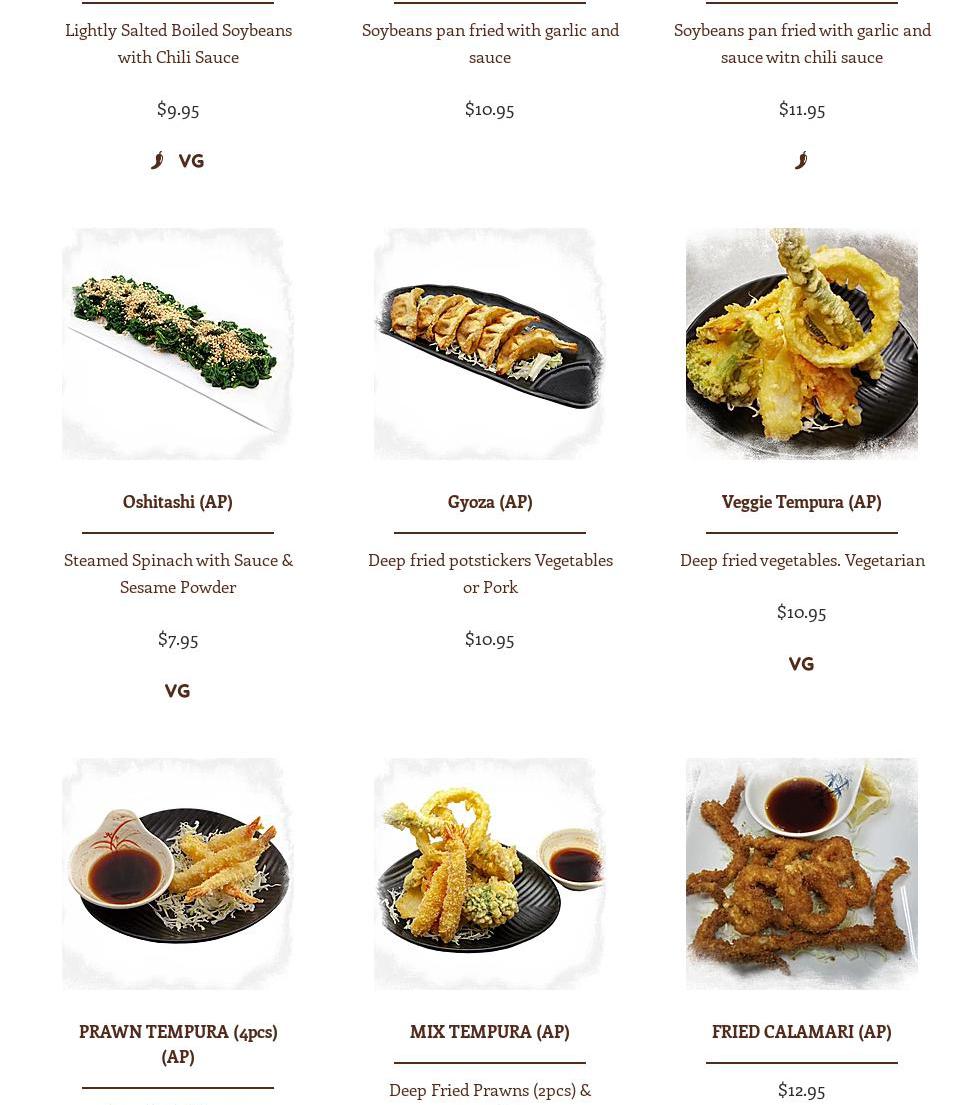
Task: Open the Oshitashi (AP) dish photo
Action: tap(178, 344)
